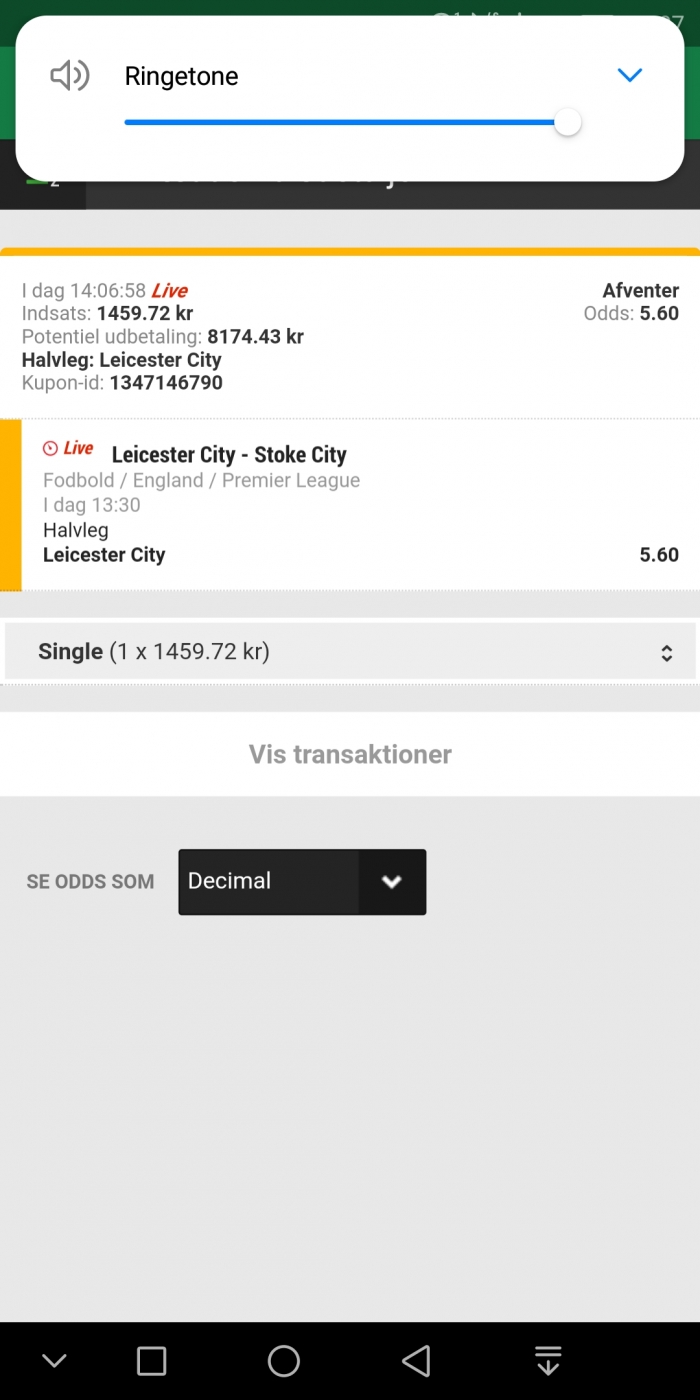700x1400 pixels.
Task: Go to the home screen
Action: pos(284,1360)
